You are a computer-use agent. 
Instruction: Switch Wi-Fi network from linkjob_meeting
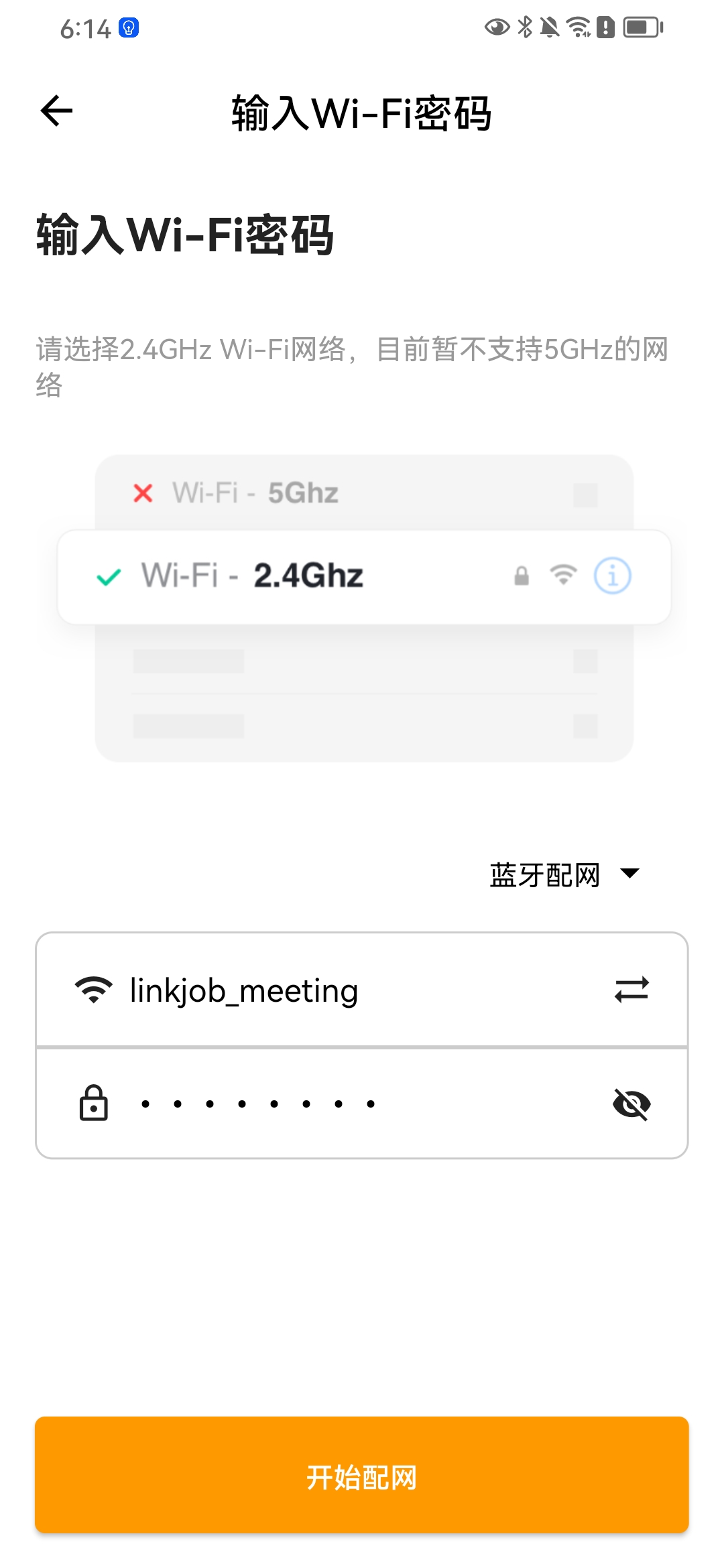[x=631, y=990]
